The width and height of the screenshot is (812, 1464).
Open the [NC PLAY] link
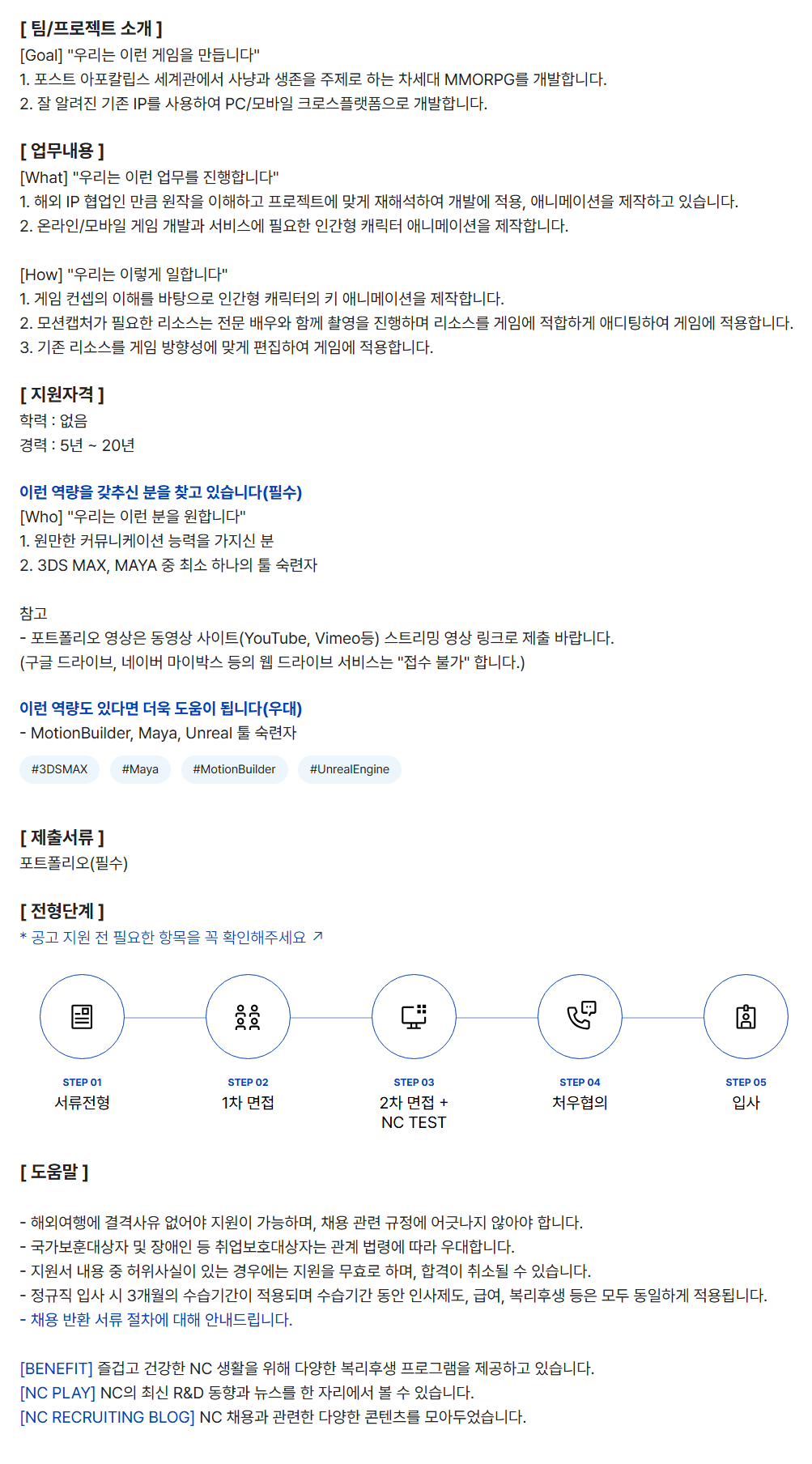[57, 1393]
